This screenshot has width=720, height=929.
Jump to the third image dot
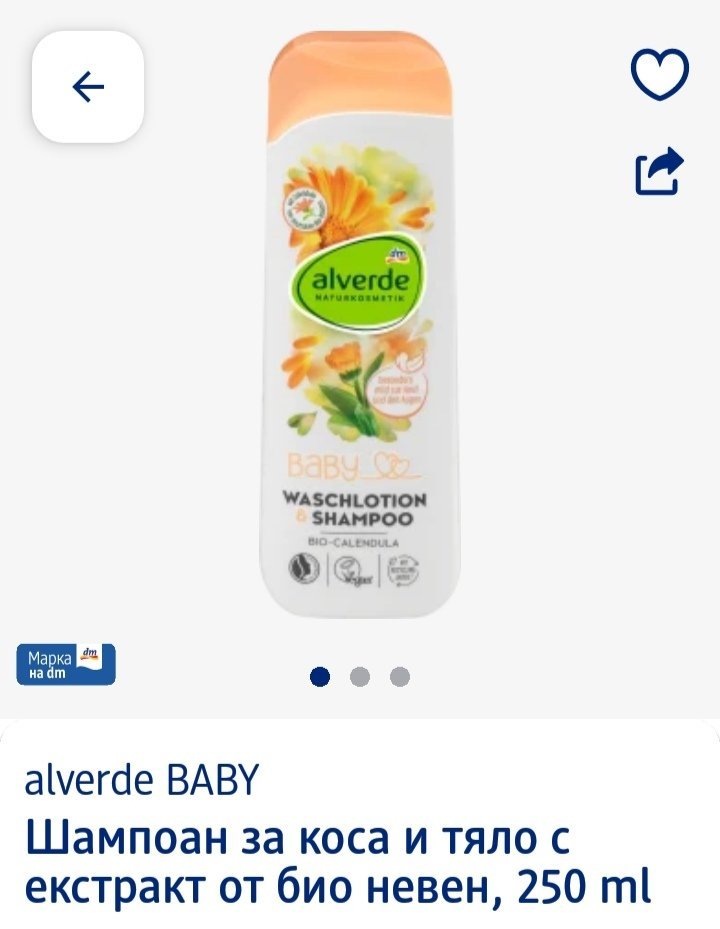400,677
